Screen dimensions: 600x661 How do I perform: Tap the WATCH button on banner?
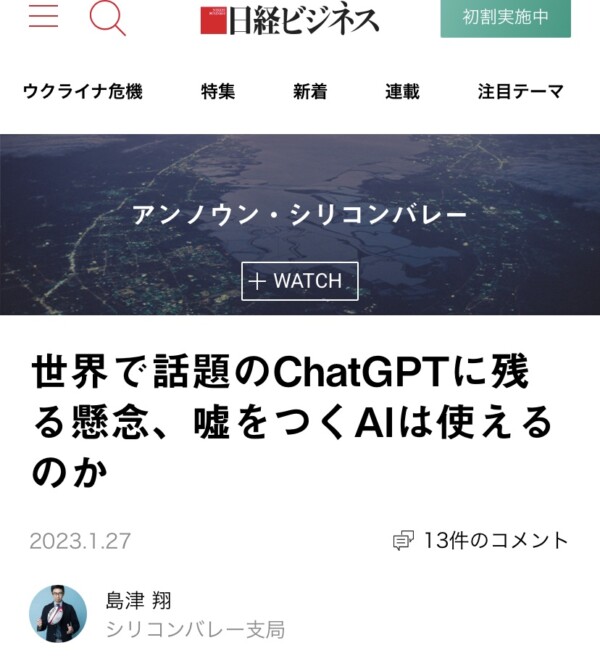pos(300,281)
